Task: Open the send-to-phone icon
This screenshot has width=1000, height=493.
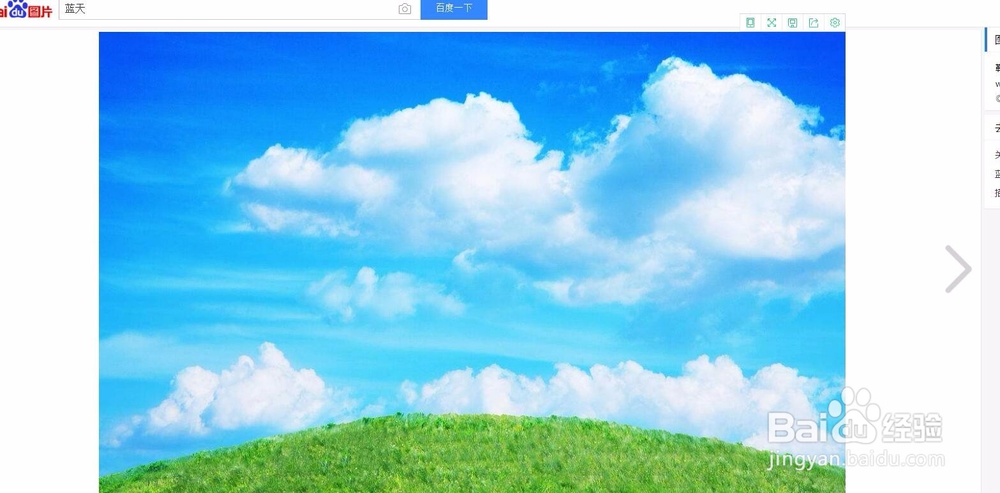Action: click(x=750, y=23)
